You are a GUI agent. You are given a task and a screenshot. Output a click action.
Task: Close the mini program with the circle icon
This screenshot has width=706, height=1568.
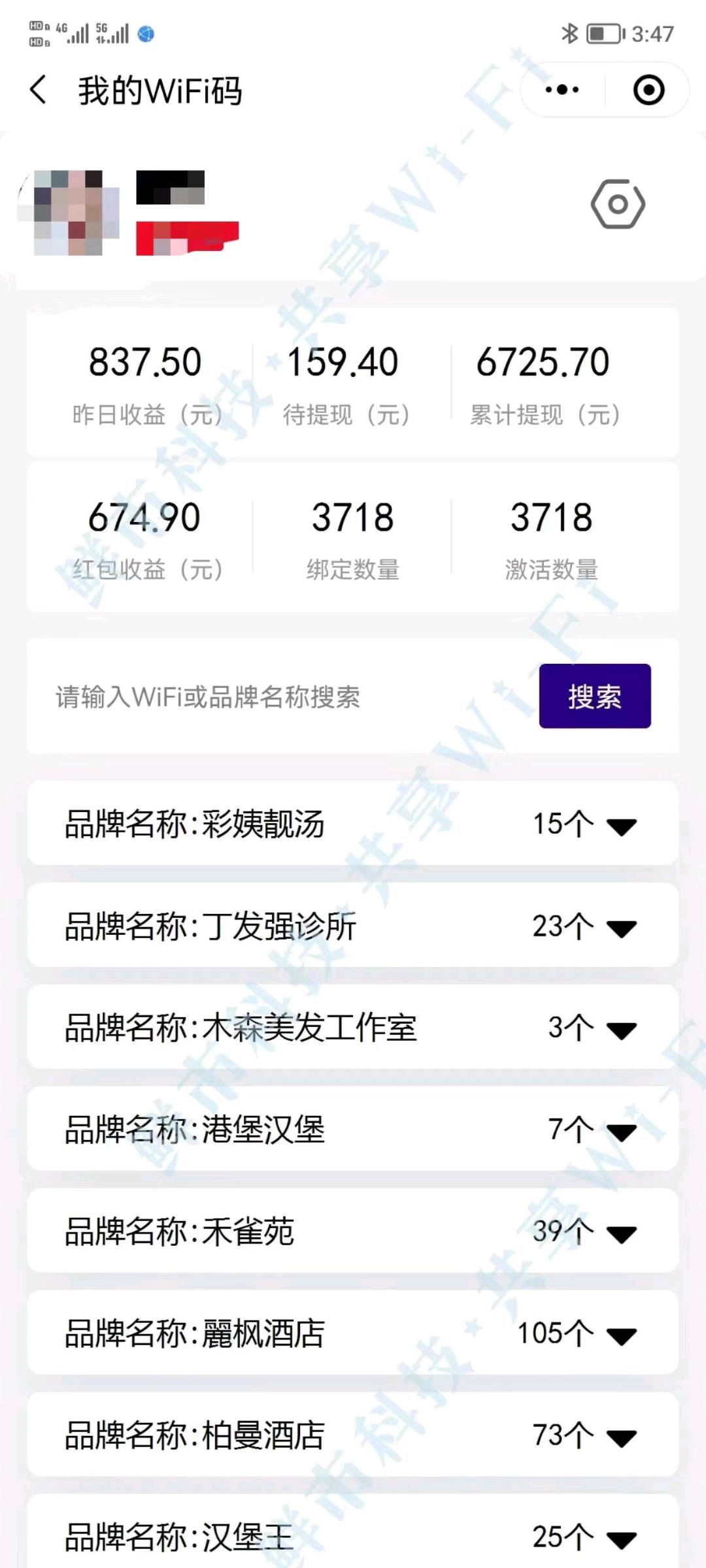click(649, 90)
